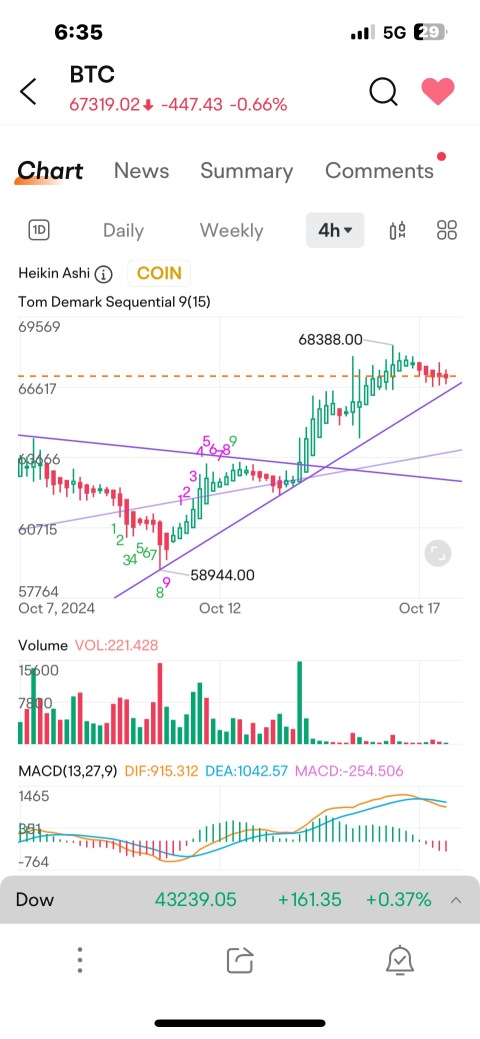Open the four-squares indicator grid icon

447,231
